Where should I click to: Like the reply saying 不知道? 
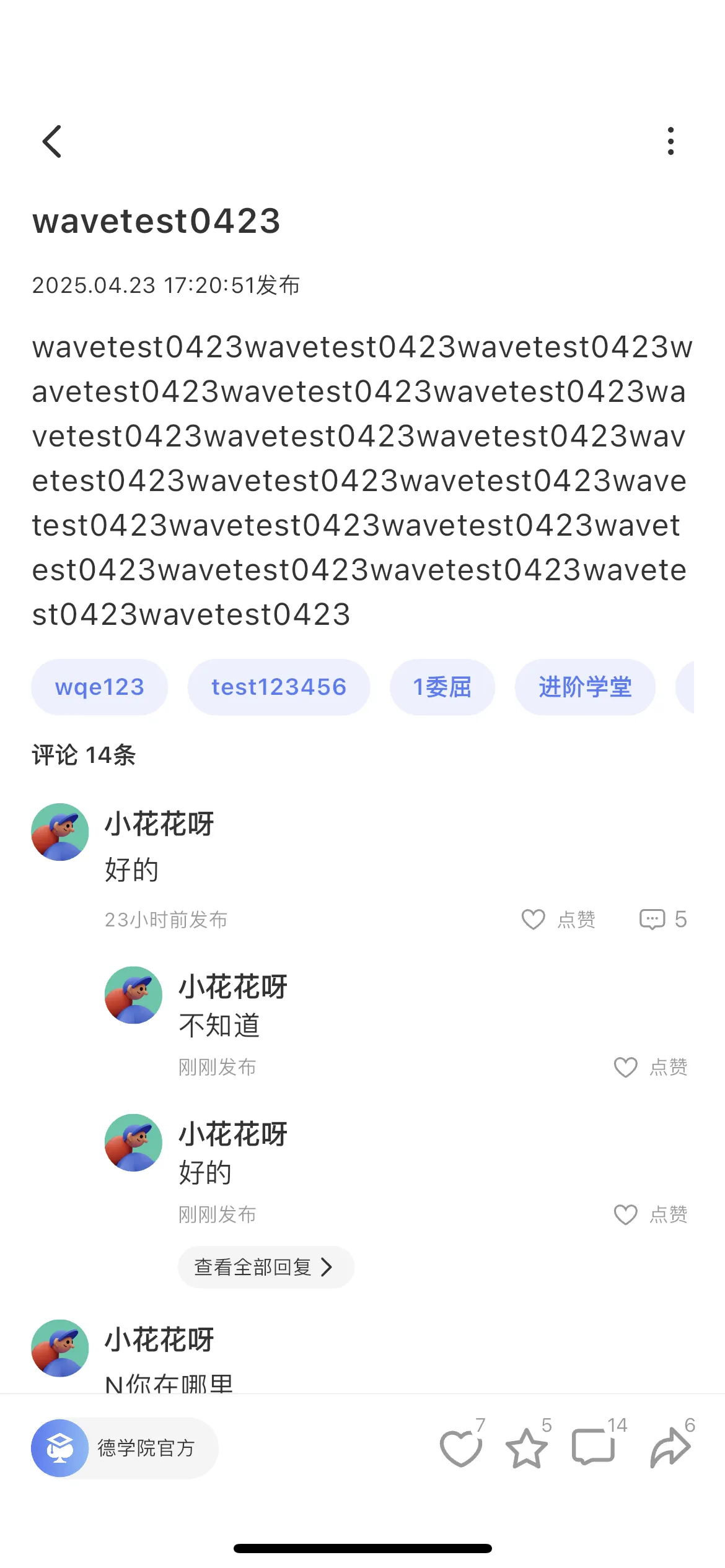625,1067
